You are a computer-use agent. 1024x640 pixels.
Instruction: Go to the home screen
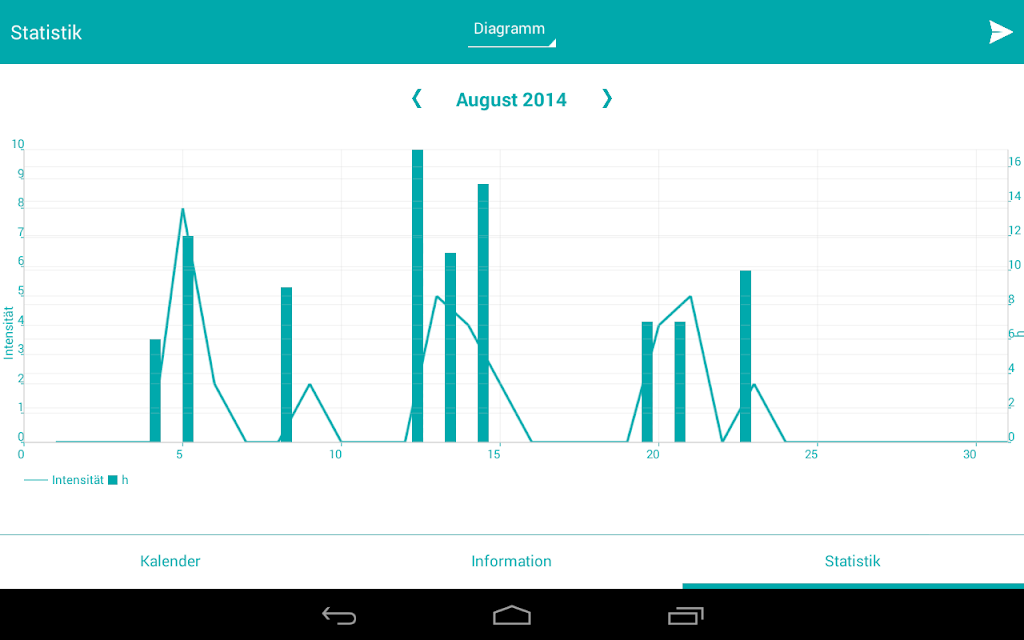coord(512,615)
